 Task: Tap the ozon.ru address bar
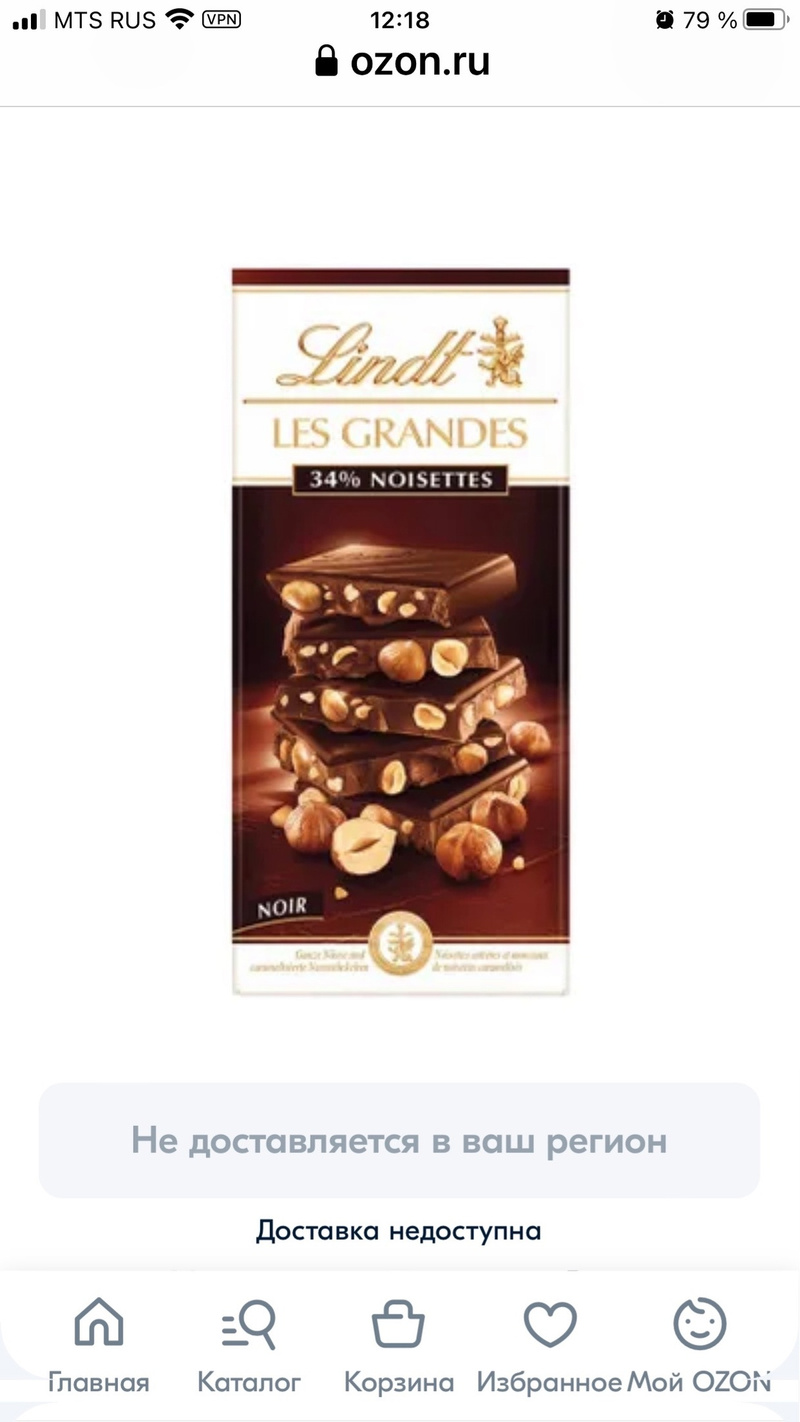click(x=402, y=61)
